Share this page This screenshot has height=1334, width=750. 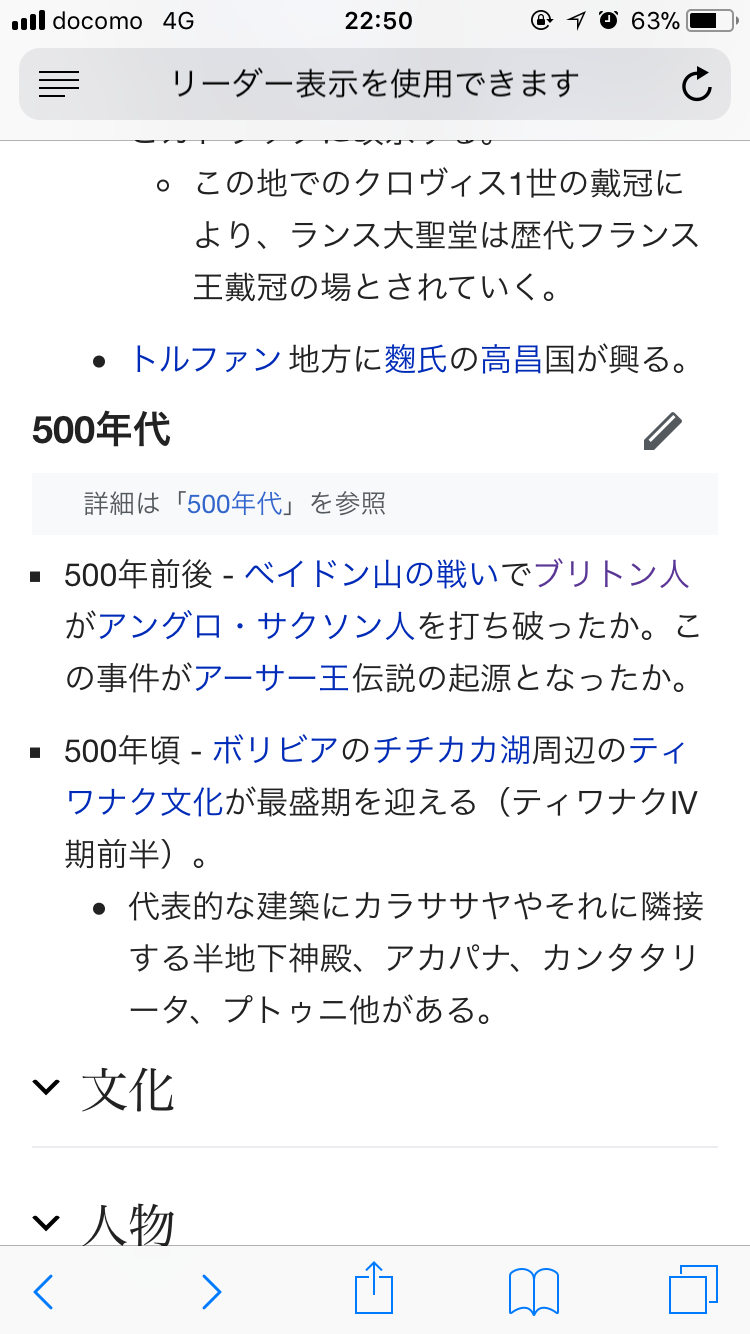click(374, 1289)
